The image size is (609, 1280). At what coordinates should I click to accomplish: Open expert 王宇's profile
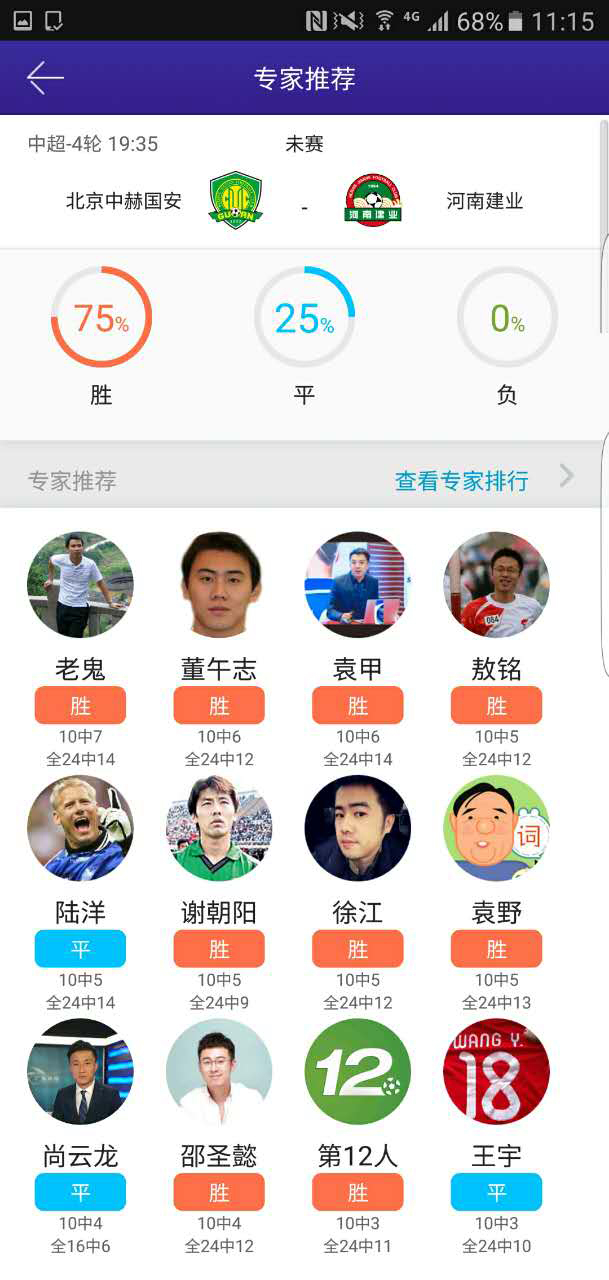(496, 1072)
